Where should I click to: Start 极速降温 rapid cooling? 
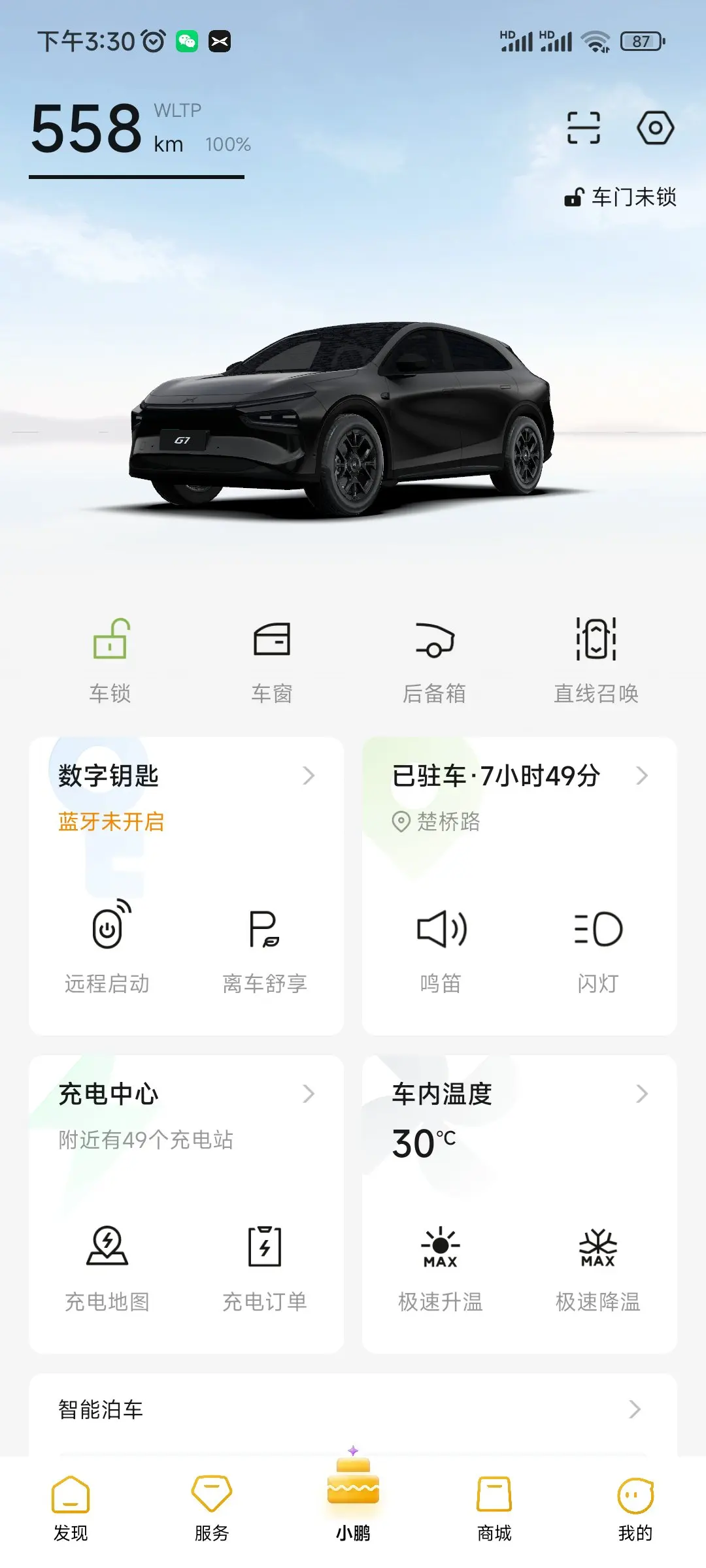click(598, 1264)
